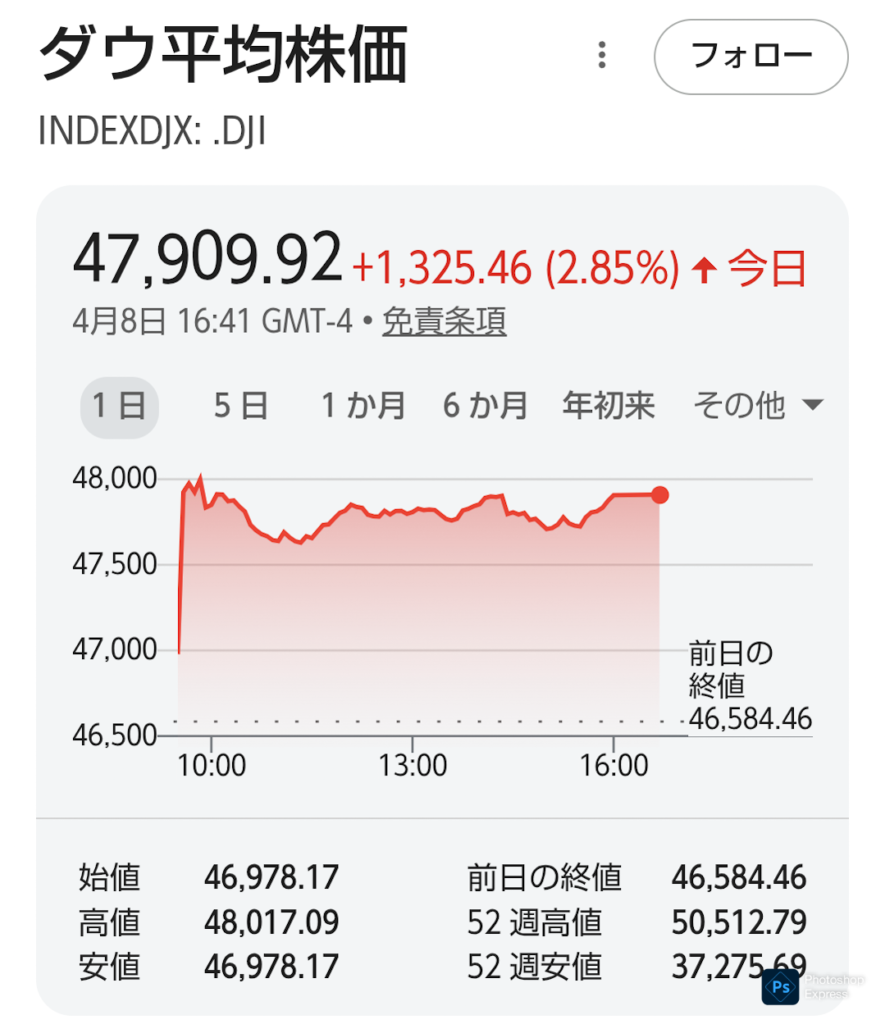Switch the chart to 5日

(241, 406)
